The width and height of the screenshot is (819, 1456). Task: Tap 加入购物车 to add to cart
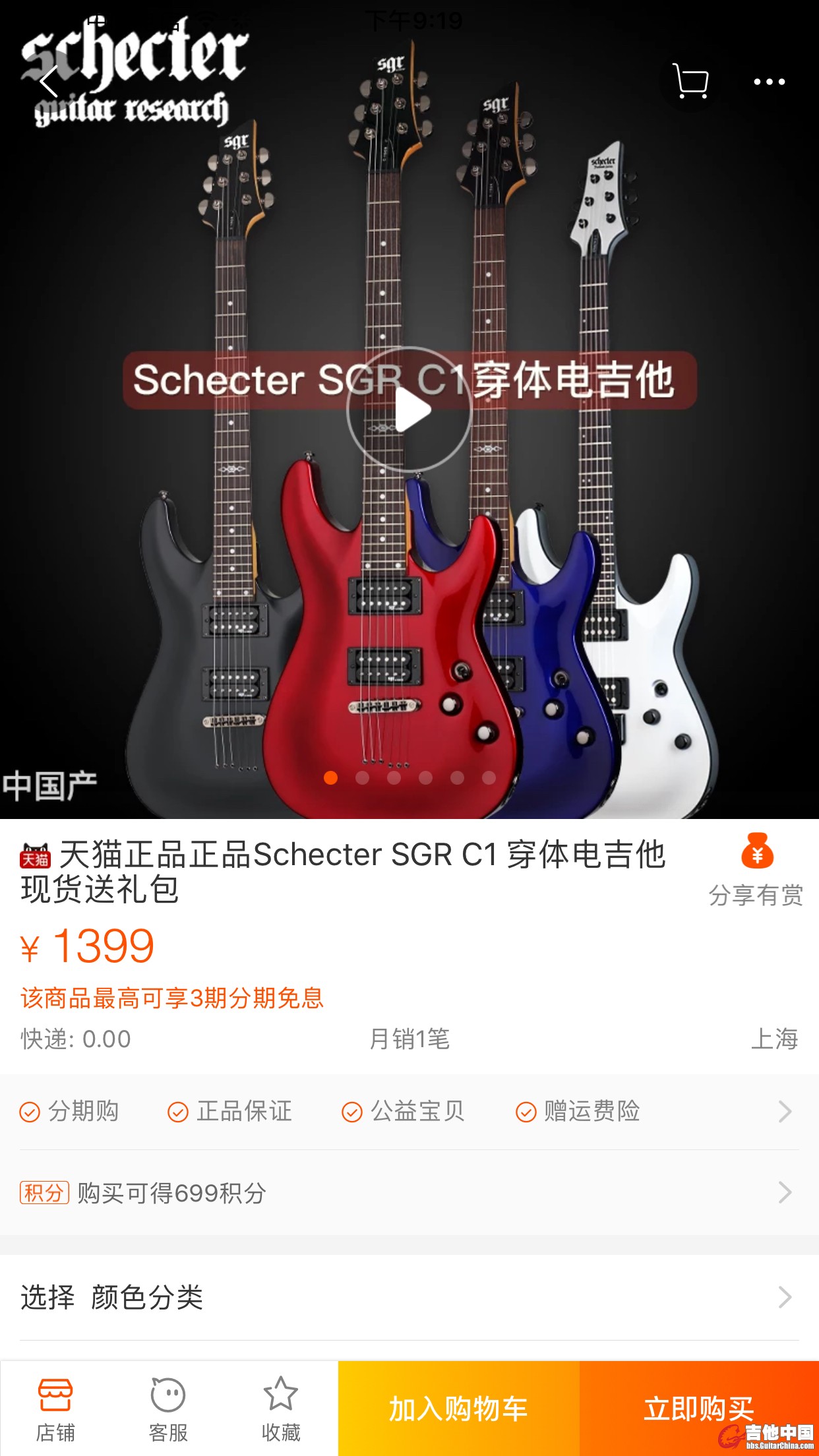tap(458, 1409)
